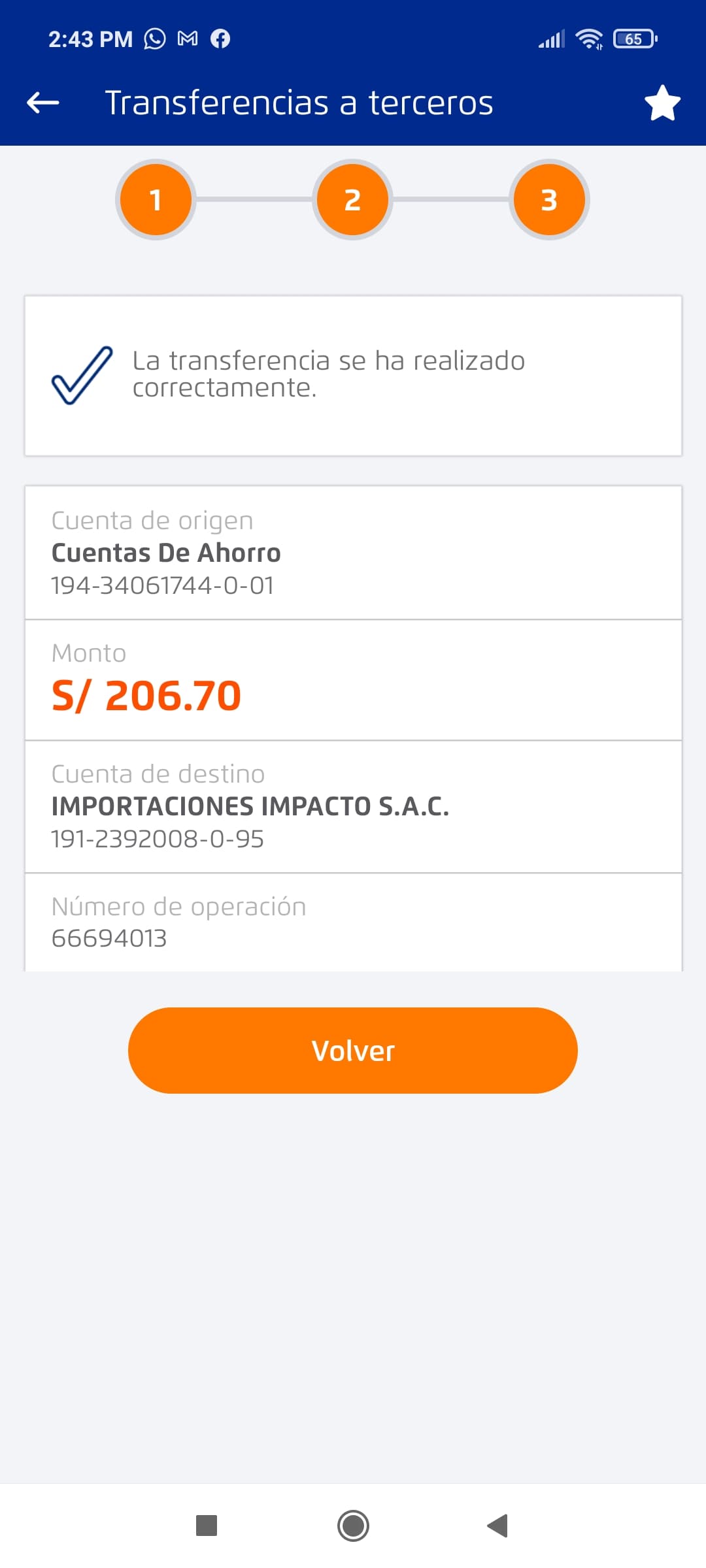Mark this transfer as favorite with the star
The height and width of the screenshot is (1568, 706).
point(662,103)
